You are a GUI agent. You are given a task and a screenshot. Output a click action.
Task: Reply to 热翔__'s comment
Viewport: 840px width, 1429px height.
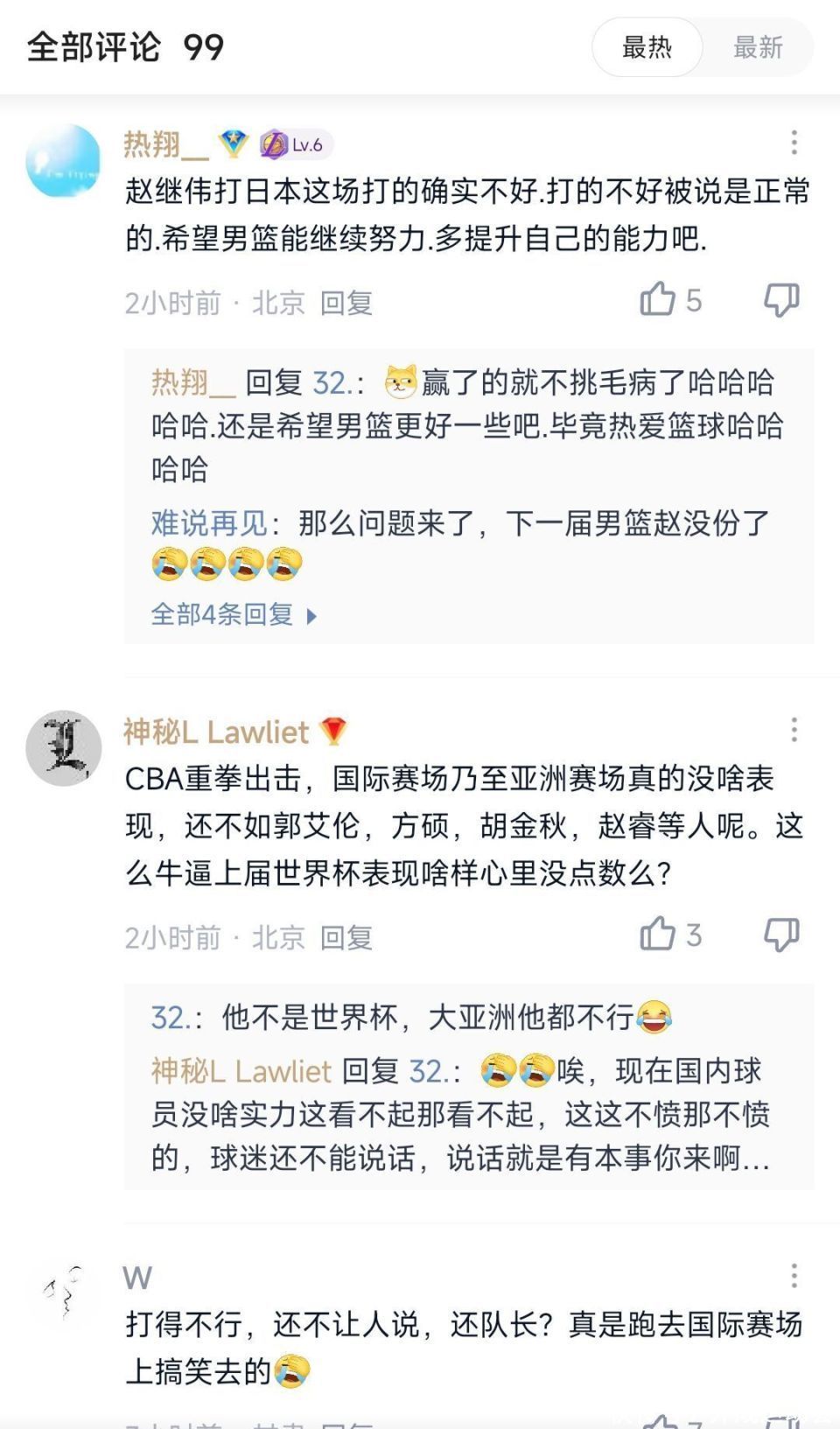(346, 303)
